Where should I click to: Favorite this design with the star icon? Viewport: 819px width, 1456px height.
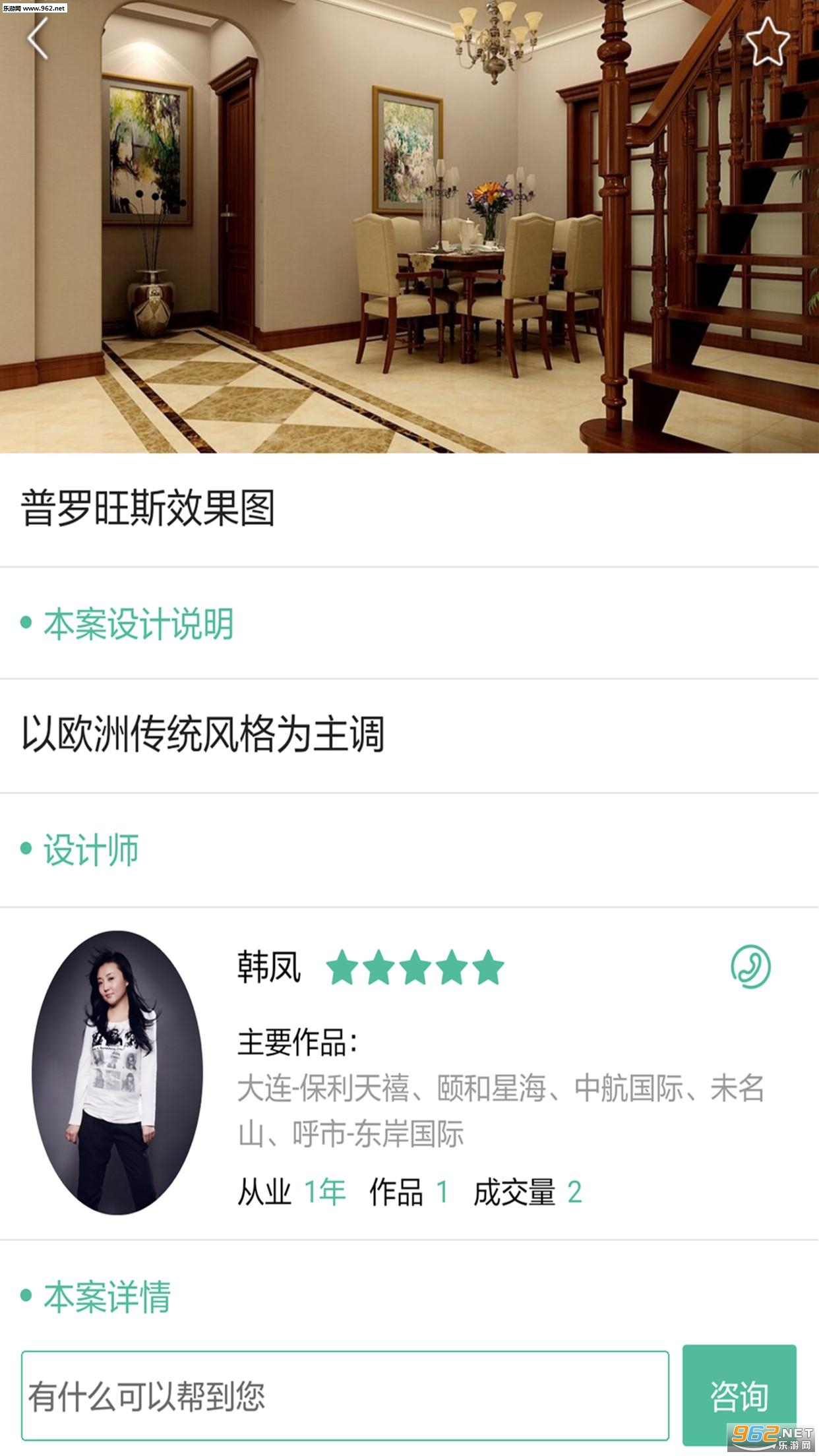click(x=767, y=42)
